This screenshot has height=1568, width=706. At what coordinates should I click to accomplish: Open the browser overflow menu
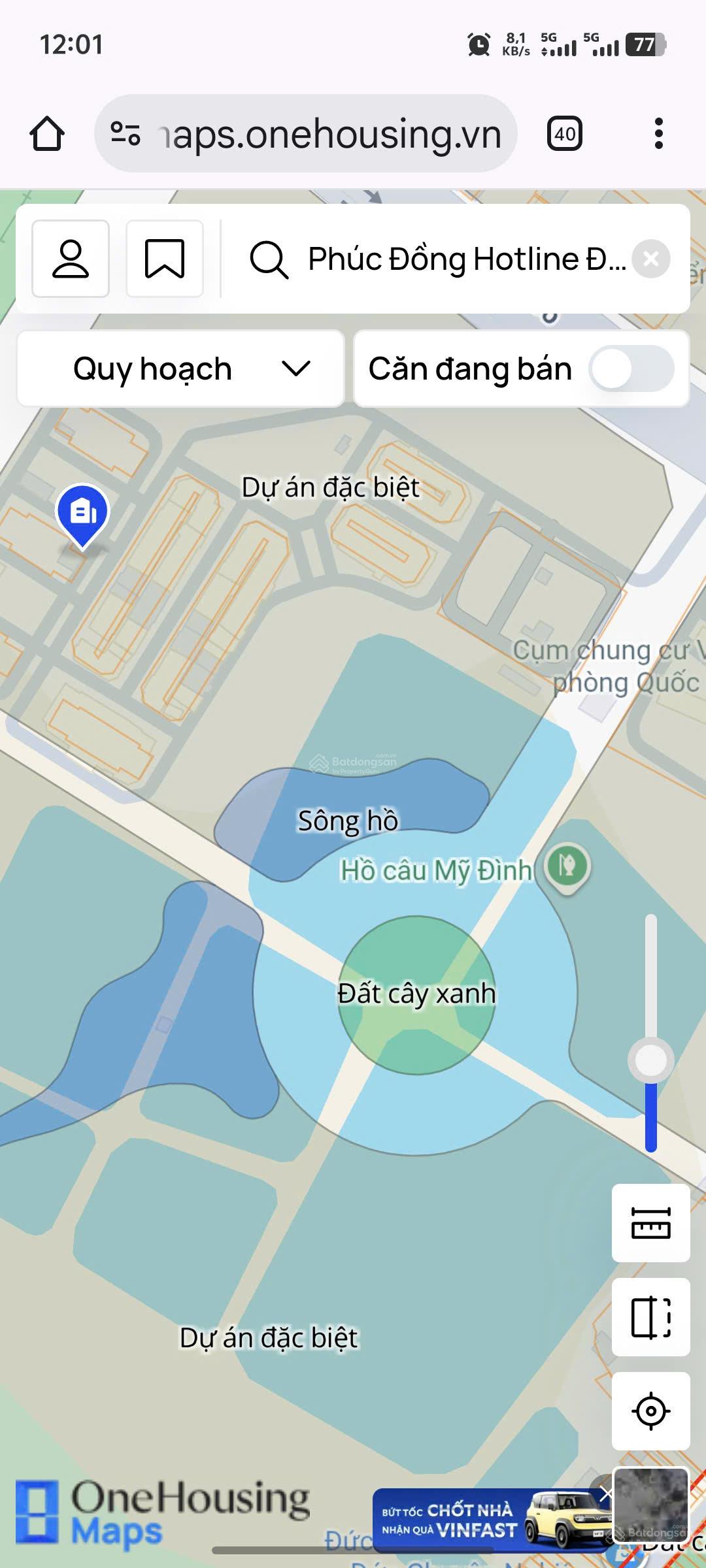[658, 134]
